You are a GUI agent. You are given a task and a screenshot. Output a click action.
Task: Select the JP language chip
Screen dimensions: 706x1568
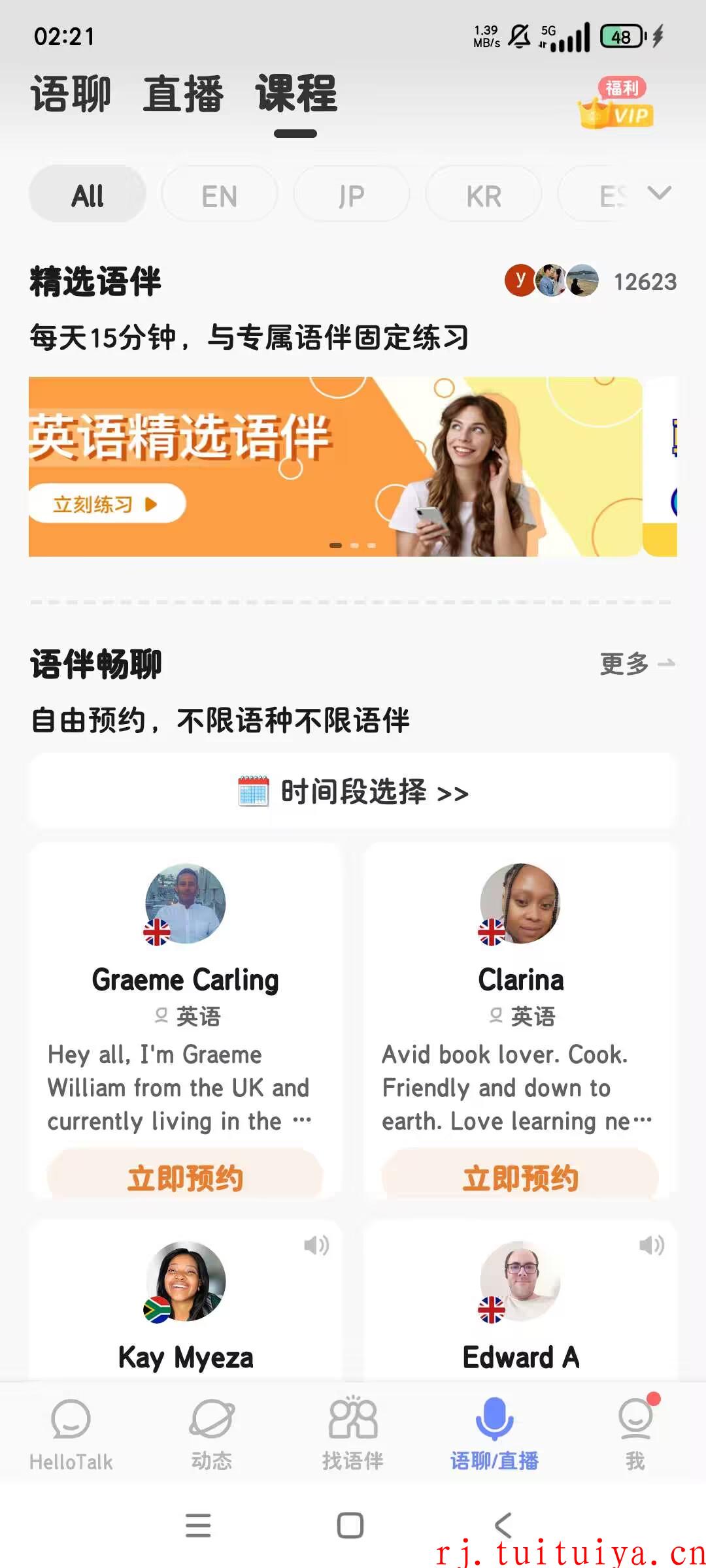pos(352,195)
